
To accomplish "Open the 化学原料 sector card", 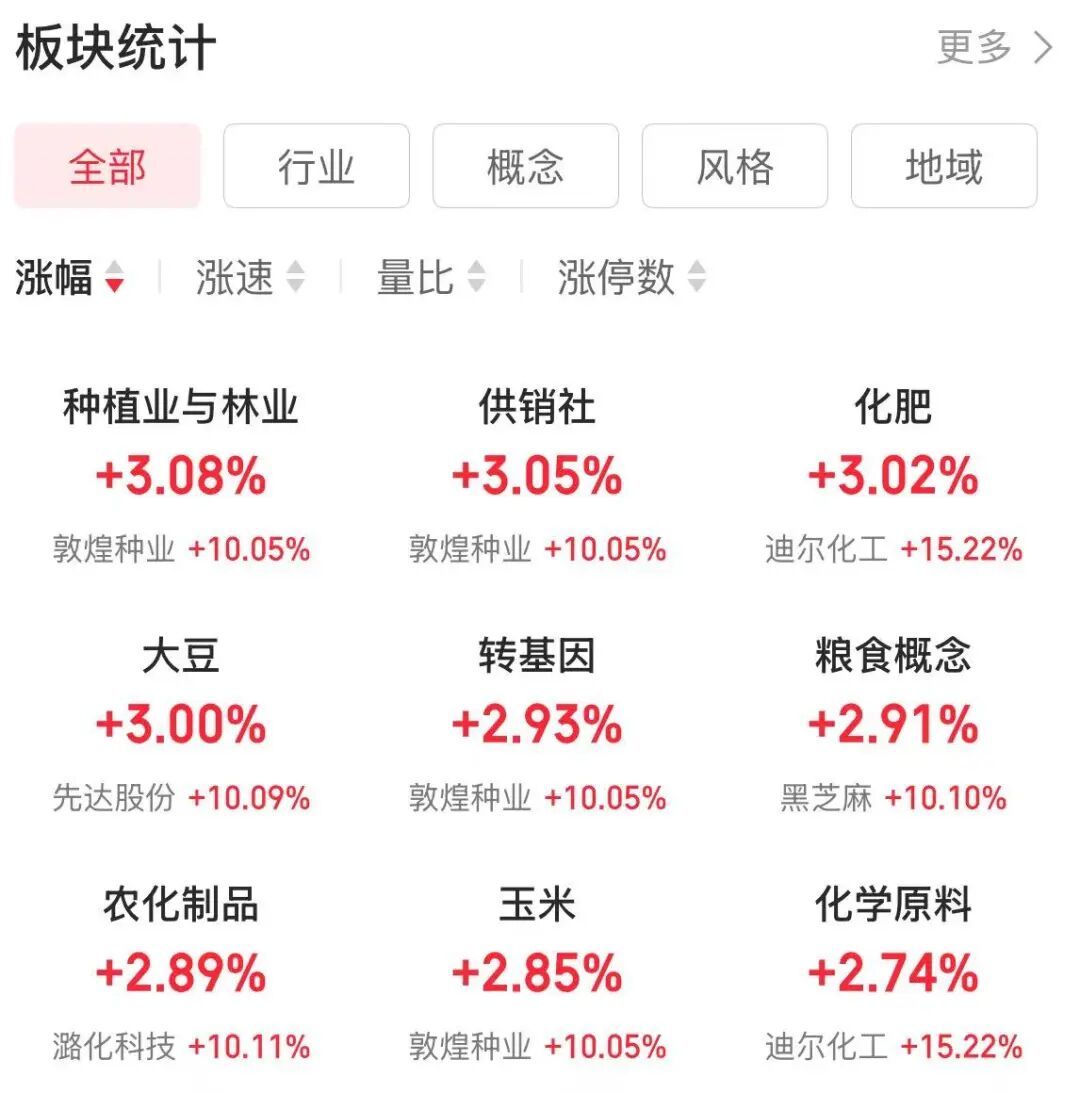I will [893, 973].
